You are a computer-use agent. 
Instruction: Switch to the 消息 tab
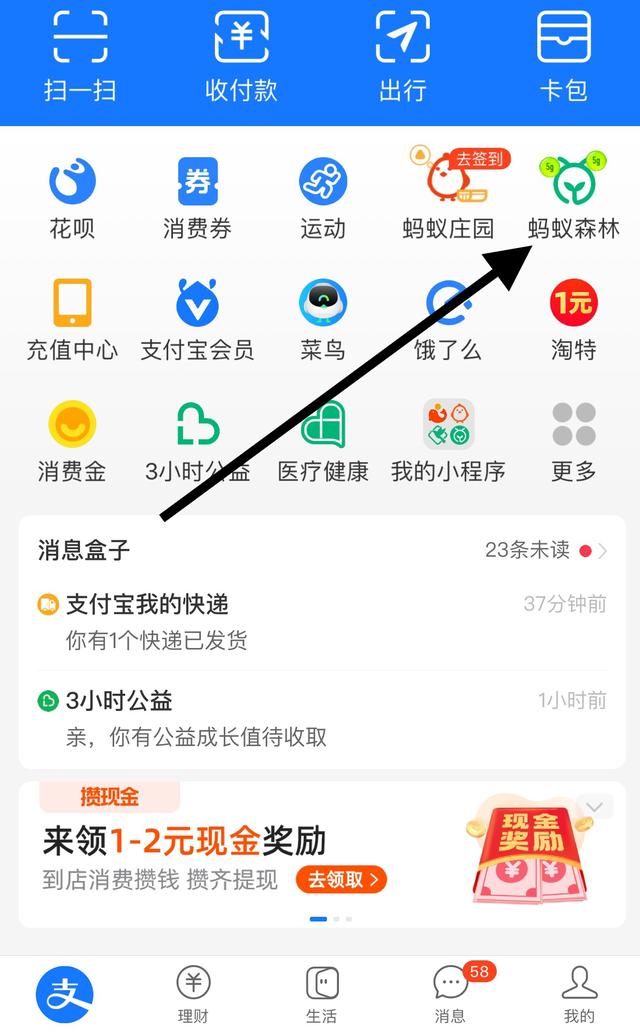[450, 994]
